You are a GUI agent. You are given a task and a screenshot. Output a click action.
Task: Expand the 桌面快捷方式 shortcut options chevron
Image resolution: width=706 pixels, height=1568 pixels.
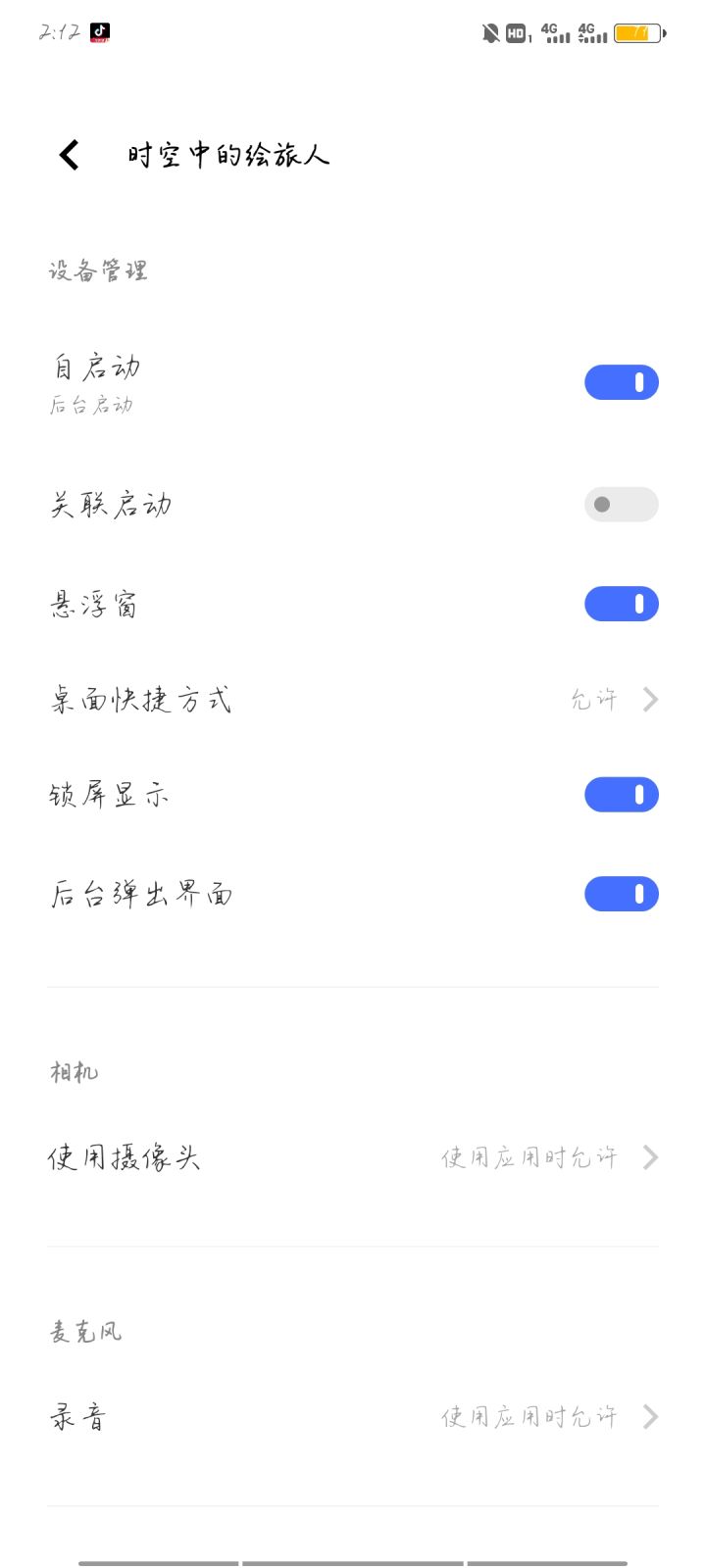(x=649, y=699)
